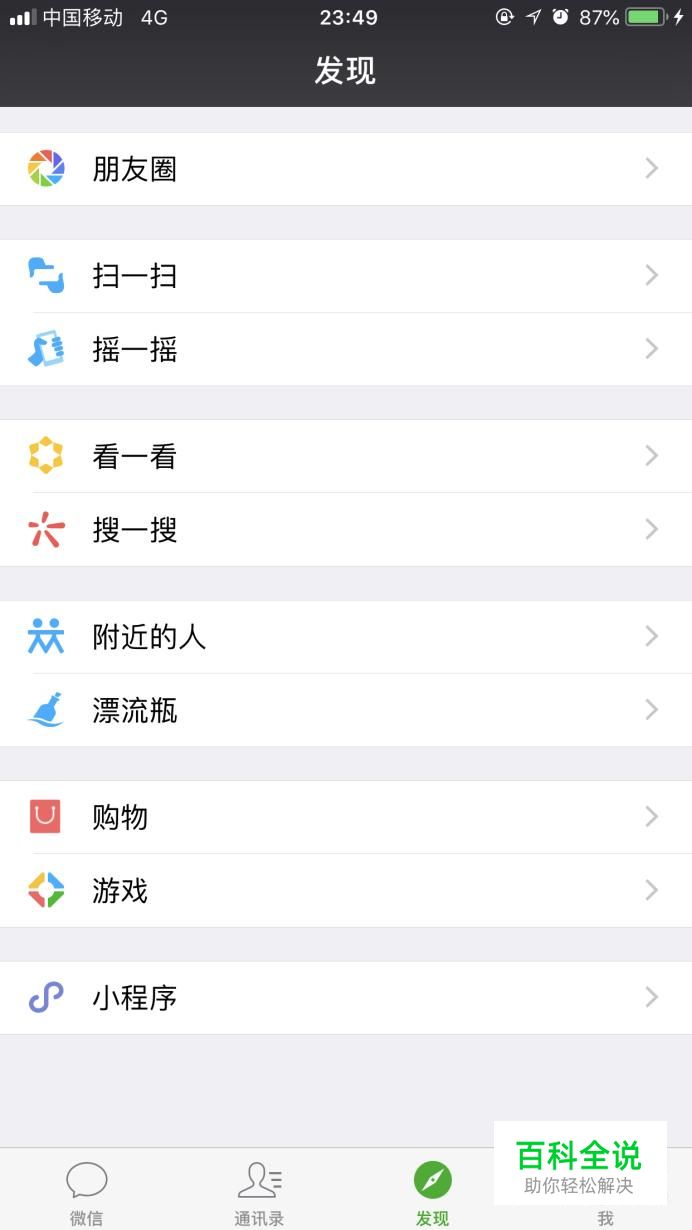
Task: Switch to the 微信 chats tab
Action: (87, 1192)
